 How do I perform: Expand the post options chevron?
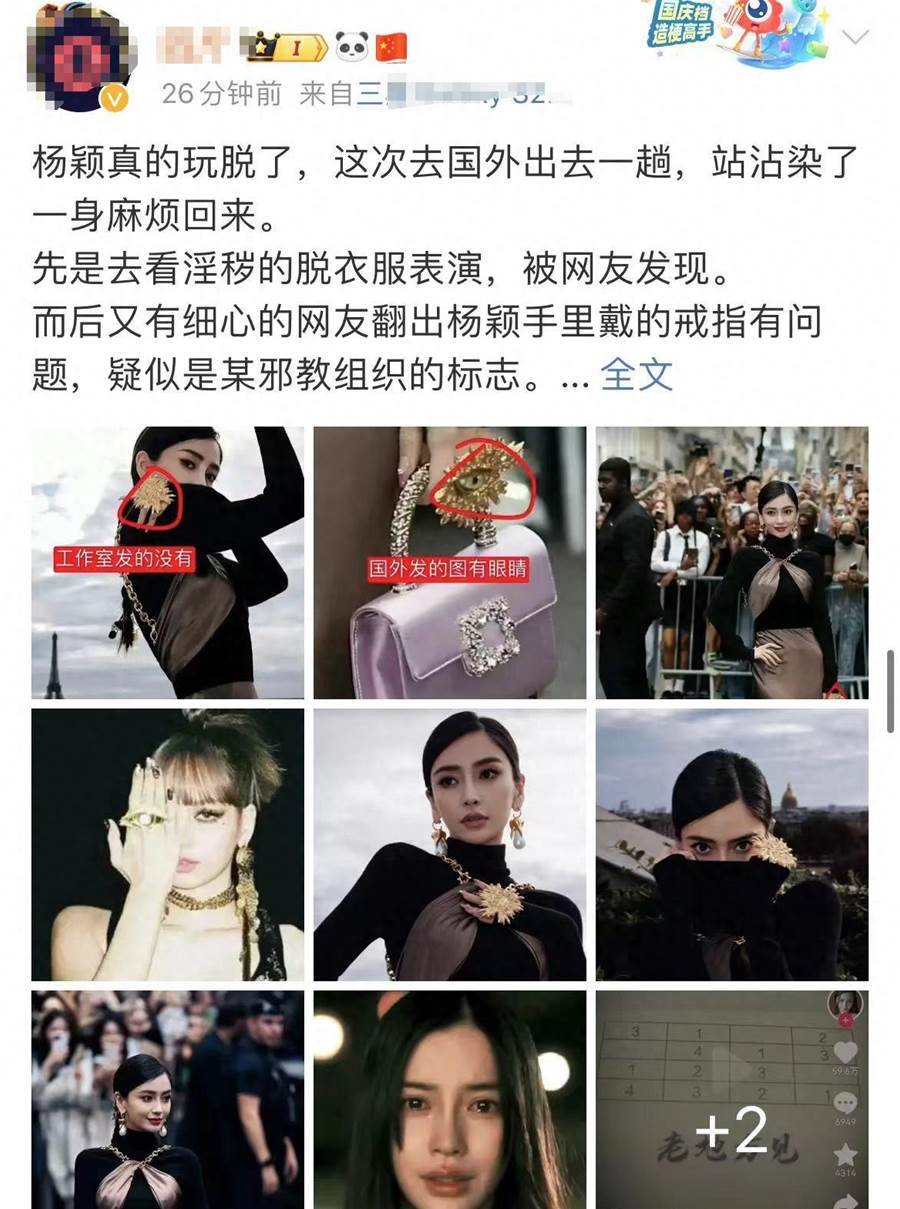pyautogui.click(x=856, y=39)
